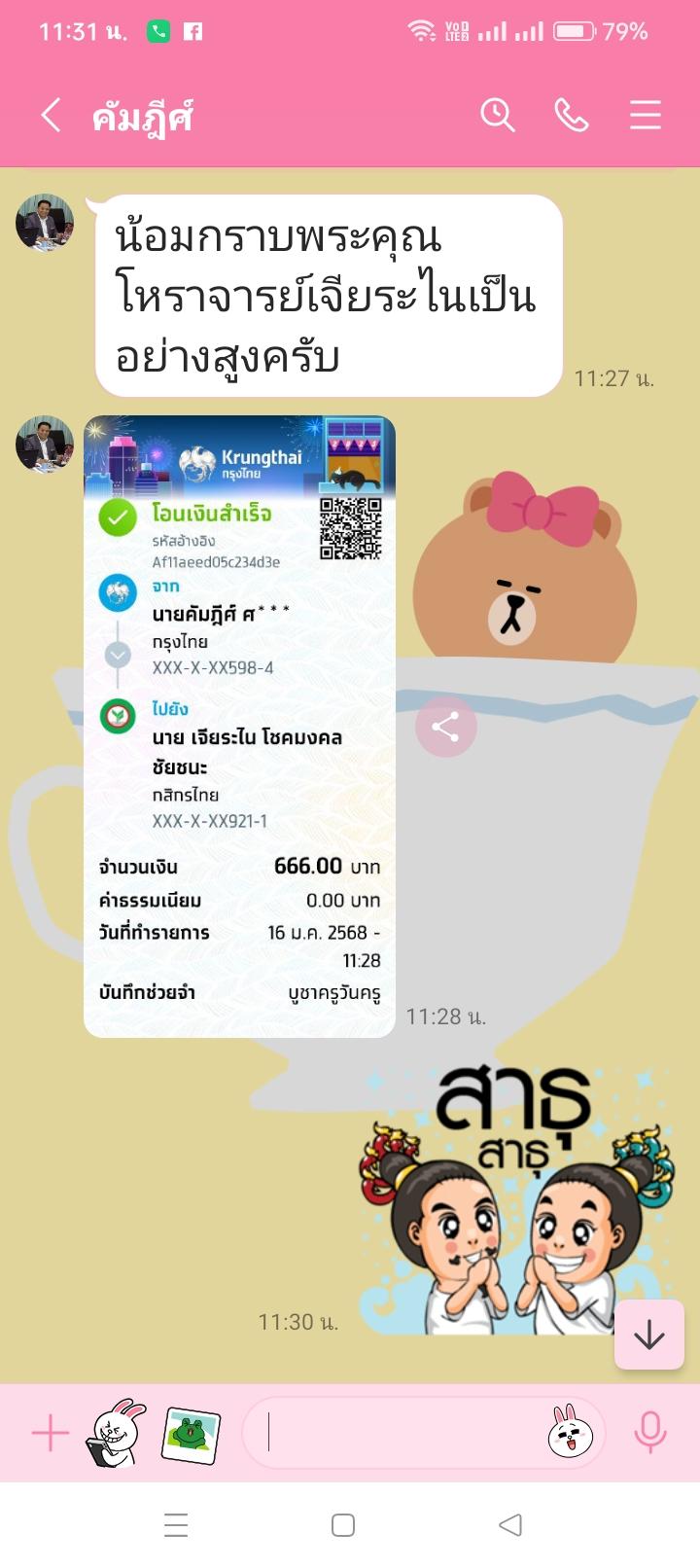The width and height of the screenshot is (700, 1568).
Task: Jump to the latest message
Action: 648,1335
